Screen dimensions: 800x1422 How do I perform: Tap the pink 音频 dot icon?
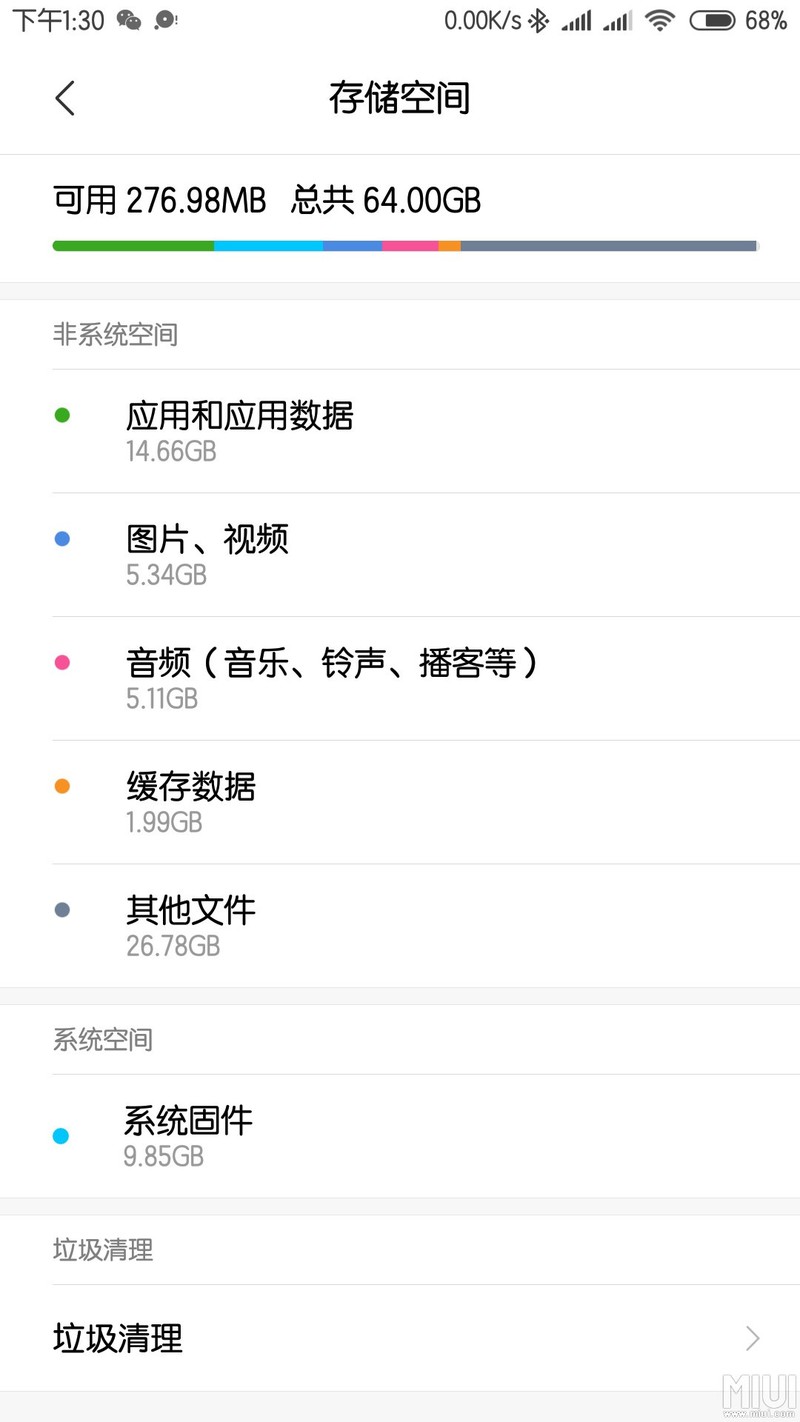click(62, 661)
